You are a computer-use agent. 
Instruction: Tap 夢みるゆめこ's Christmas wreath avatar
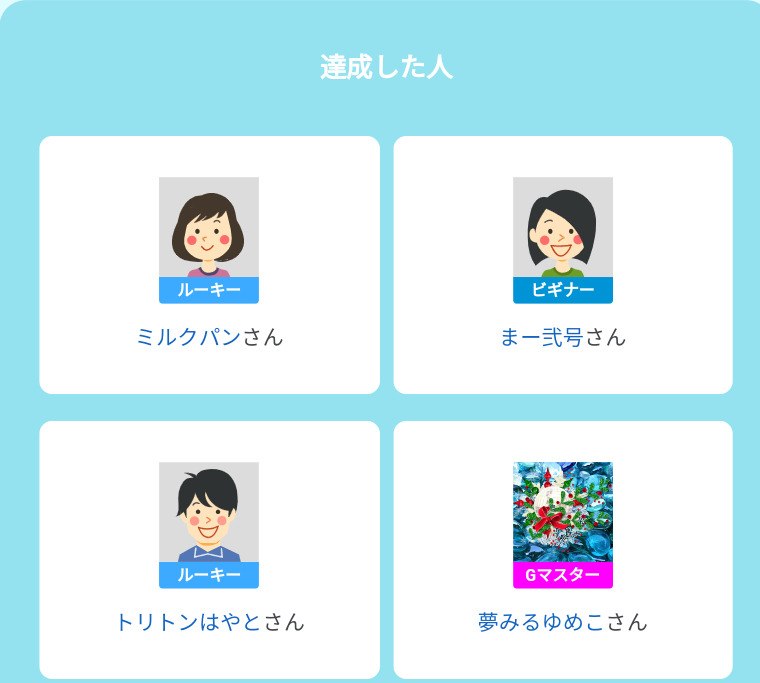563,513
